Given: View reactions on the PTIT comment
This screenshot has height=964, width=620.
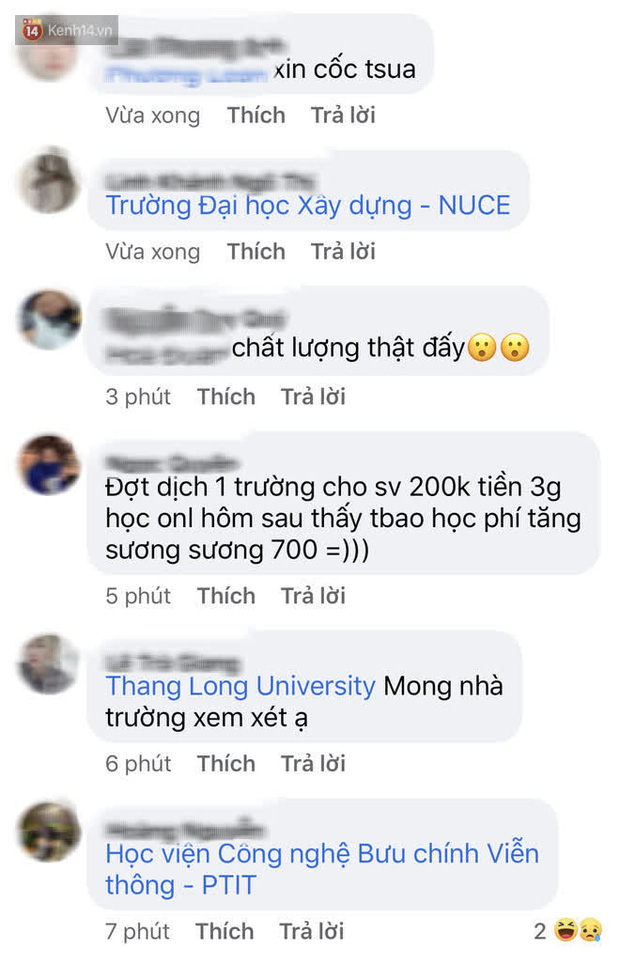Looking at the screenshot, I should click(x=568, y=932).
